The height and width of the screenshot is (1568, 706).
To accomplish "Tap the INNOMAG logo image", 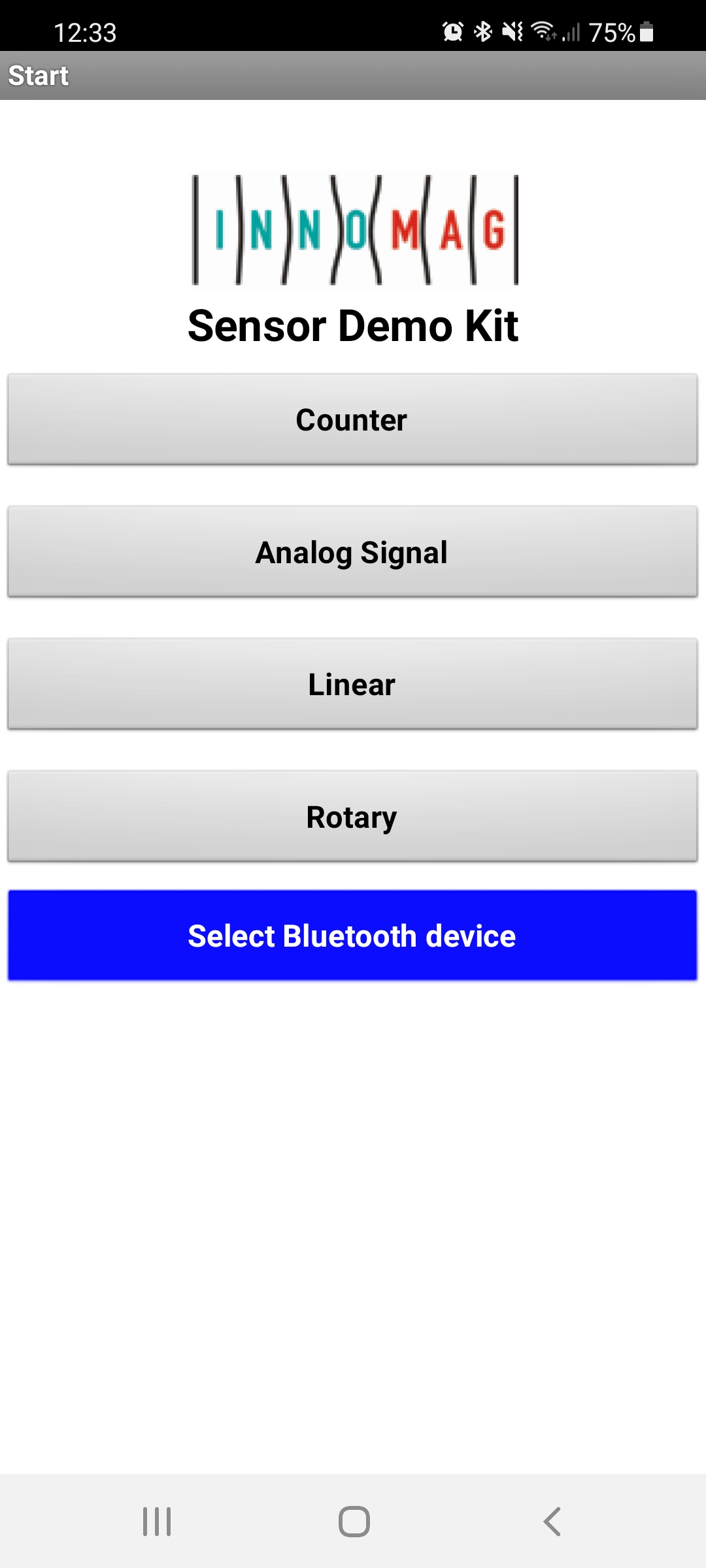I will (x=353, y=229).
